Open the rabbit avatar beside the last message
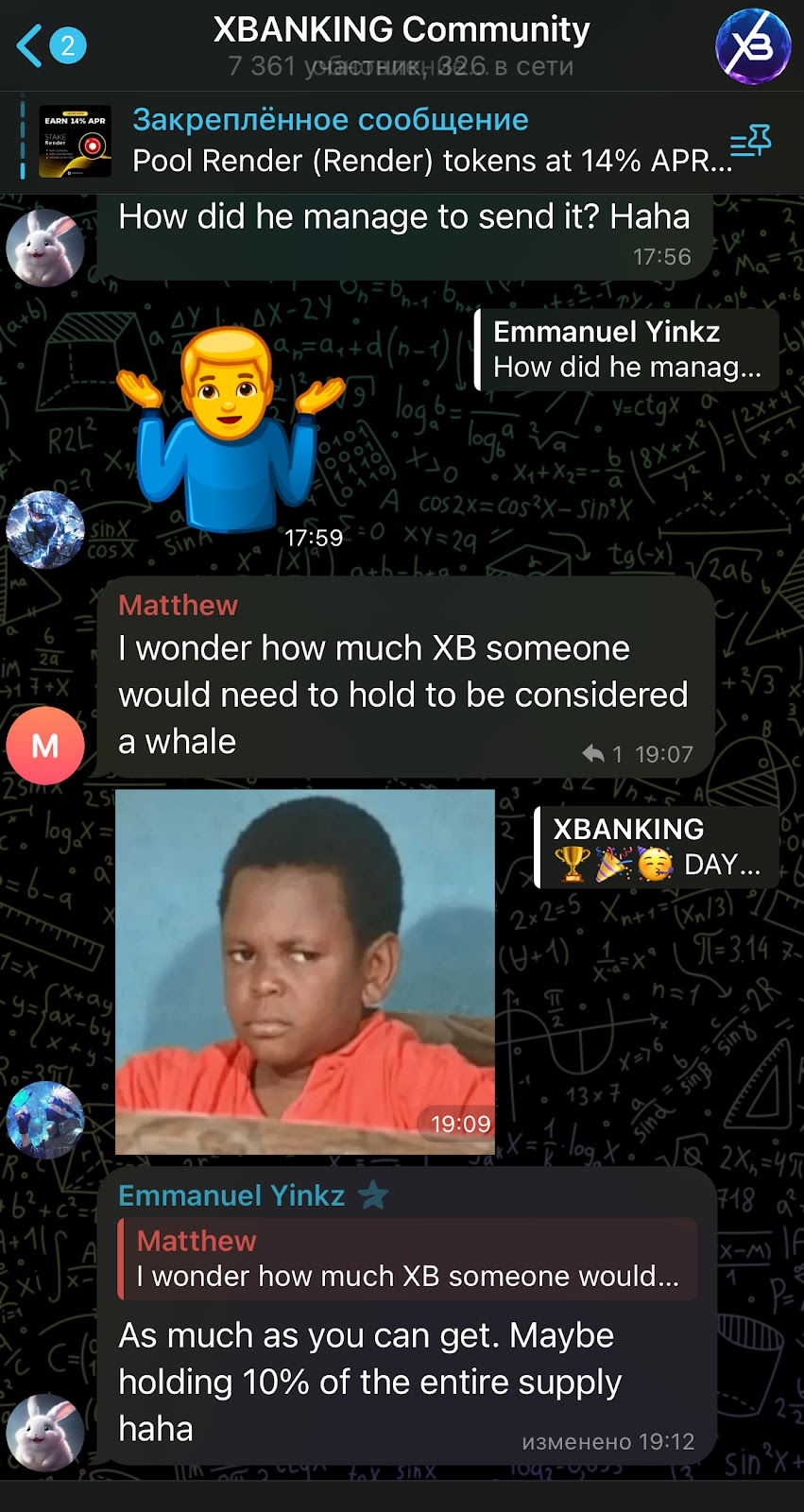This screenshot has width=804, height=1512. pyautogui.click(x=45, y=1432)
